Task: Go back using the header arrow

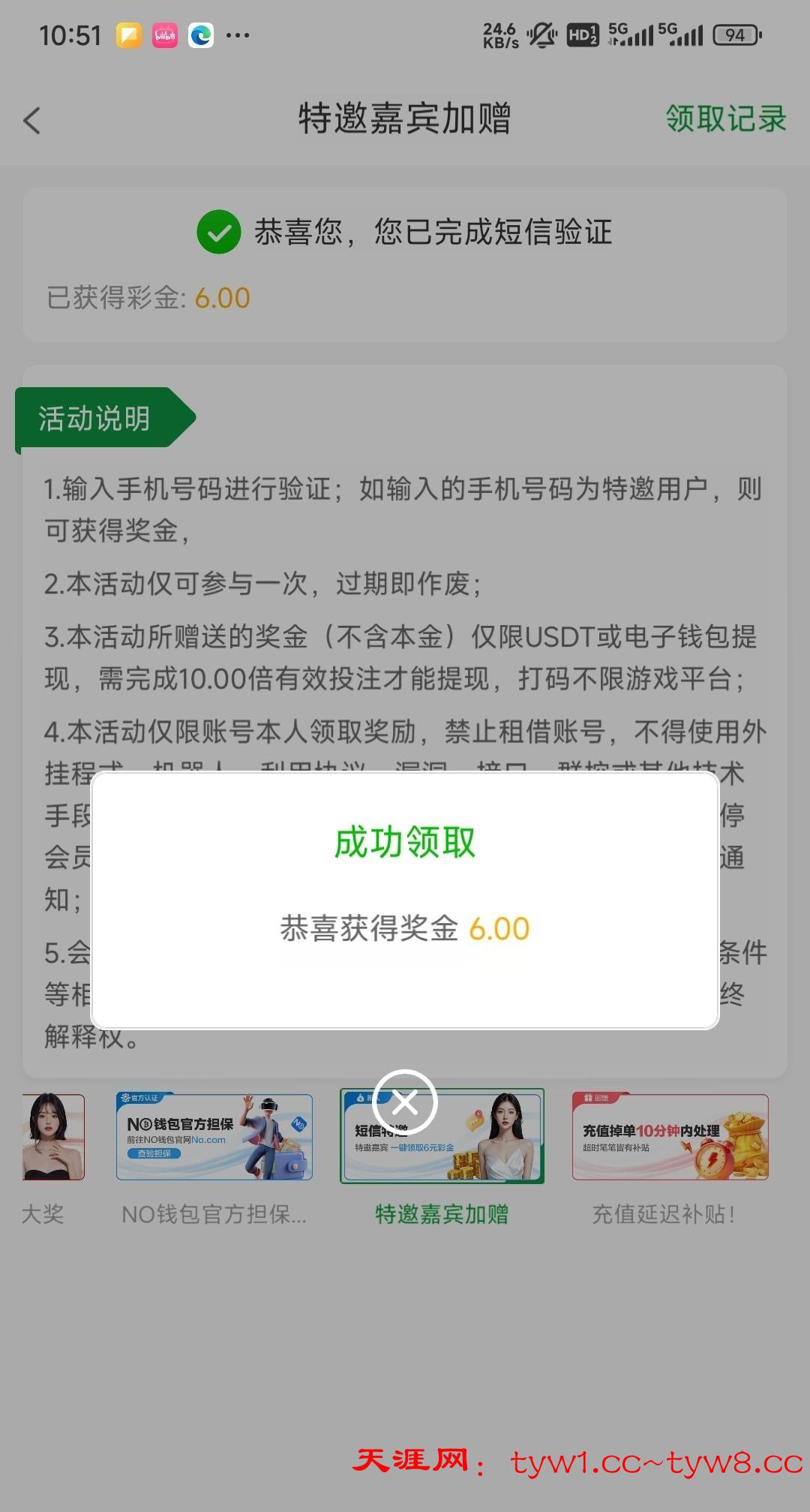Action: click(x=32, y=120)
